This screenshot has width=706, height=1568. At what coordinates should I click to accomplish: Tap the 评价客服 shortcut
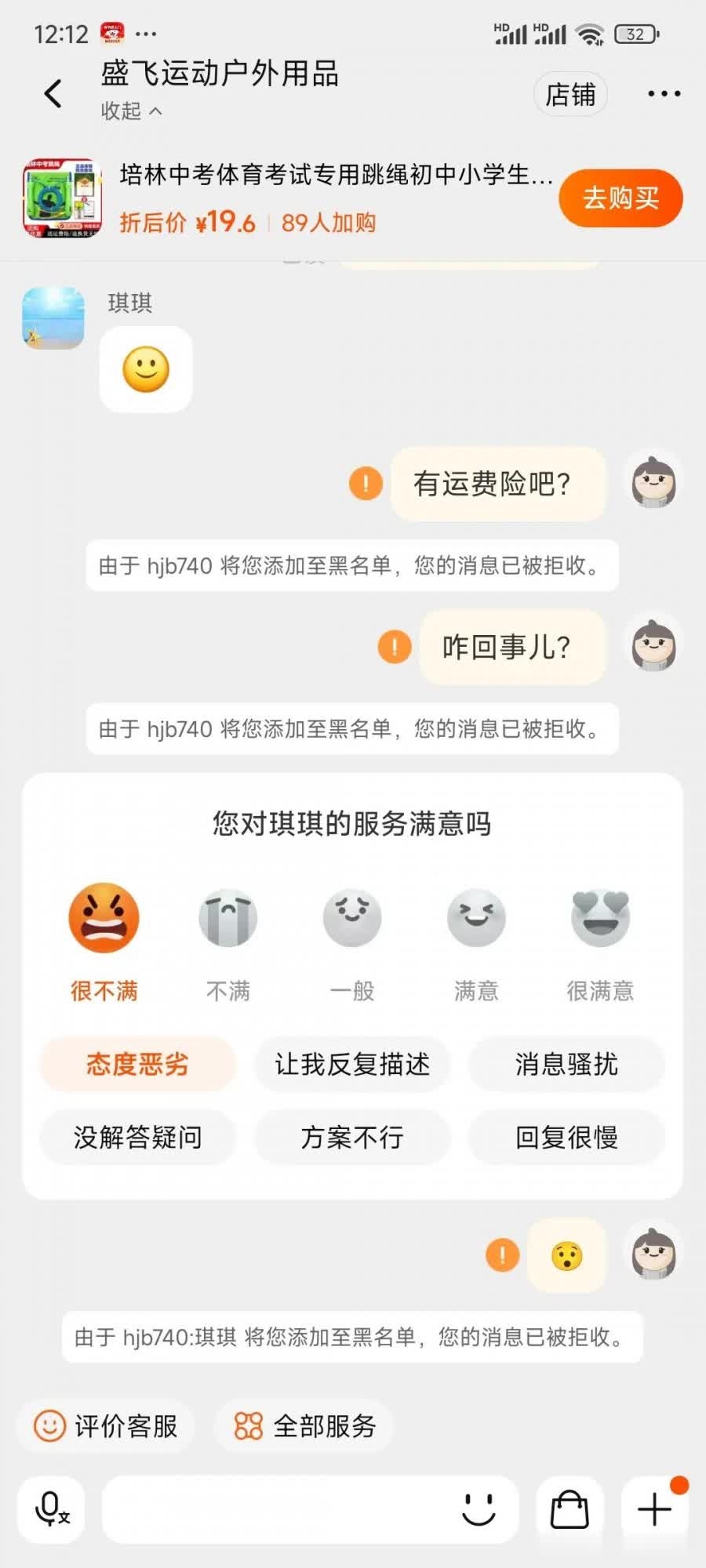(106, 1426)
